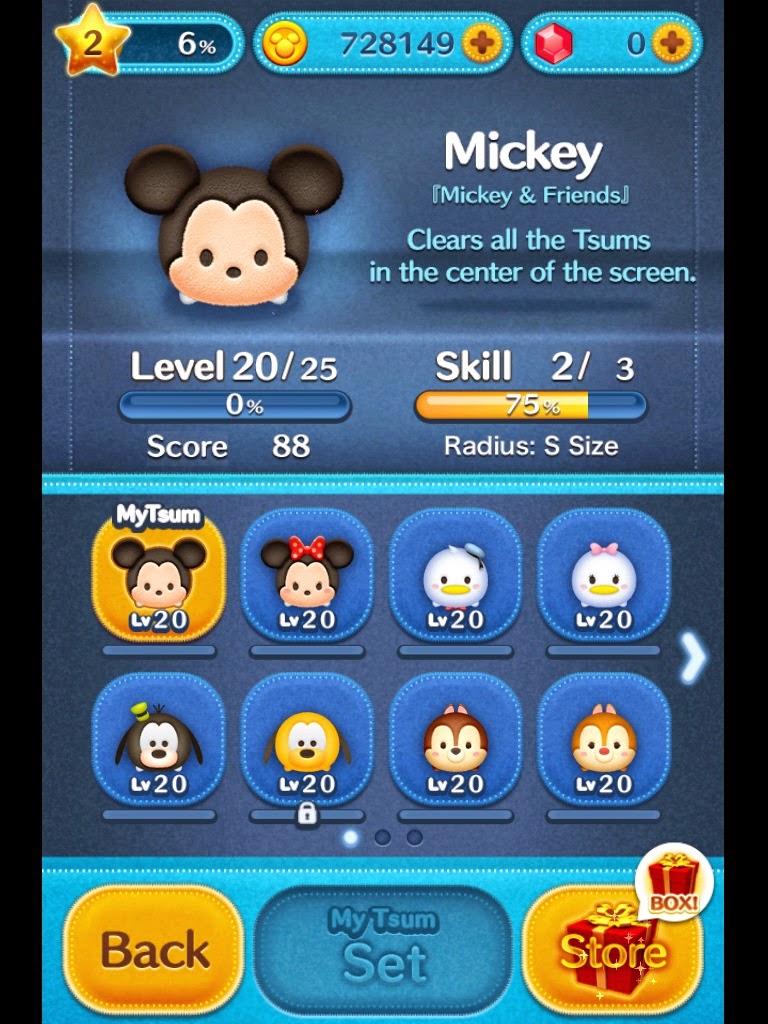This screenshot has height=1024, width=768.
Task: Select the currently equipped MyTsum Mickey
Action: pos(159,578)
